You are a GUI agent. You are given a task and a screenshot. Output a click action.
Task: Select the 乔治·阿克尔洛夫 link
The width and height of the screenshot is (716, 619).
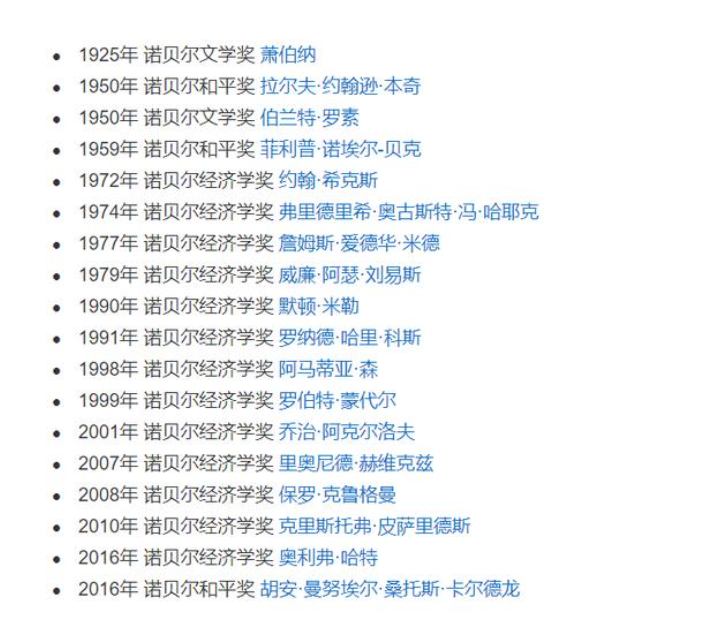[346, 432]
